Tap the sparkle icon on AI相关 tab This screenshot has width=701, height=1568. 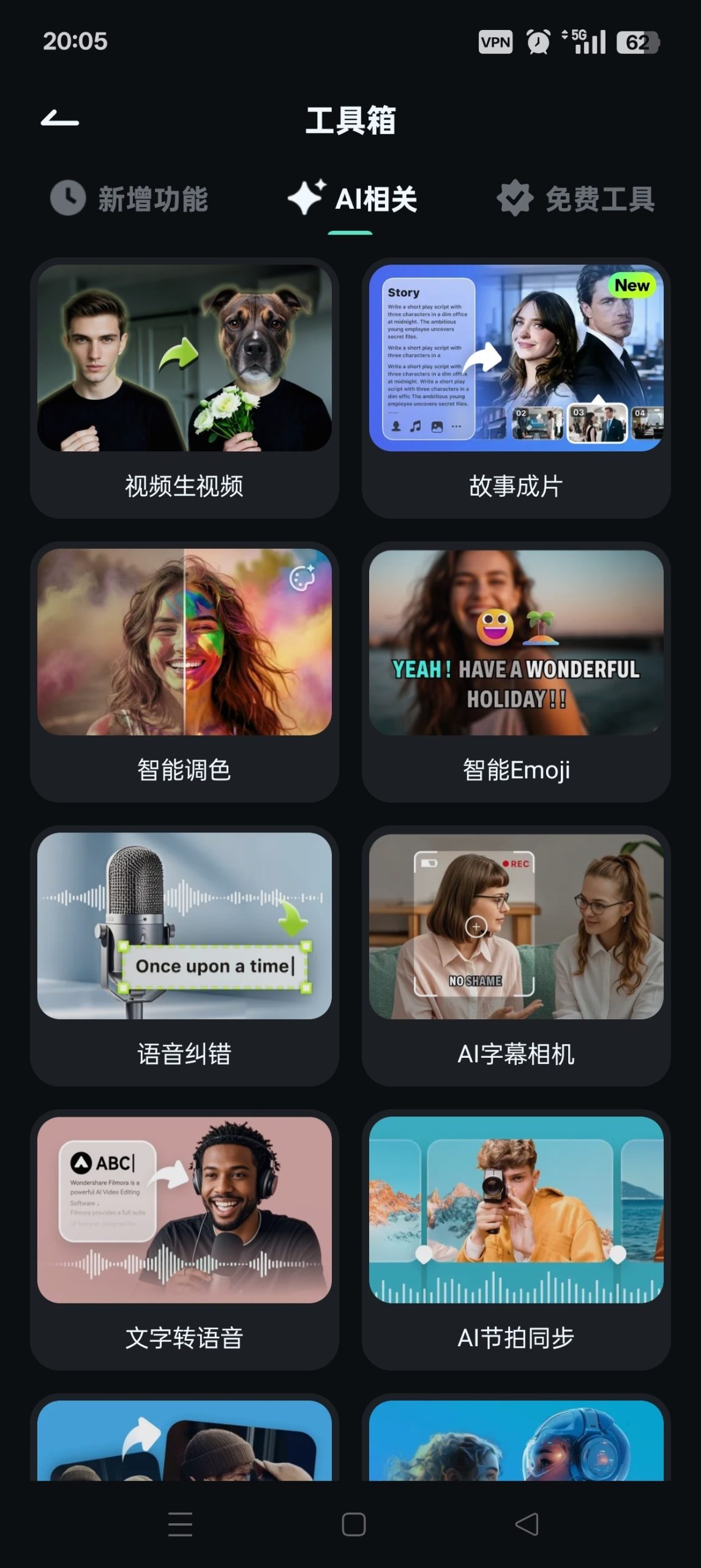pyautogui.click(x=307, y=198)
